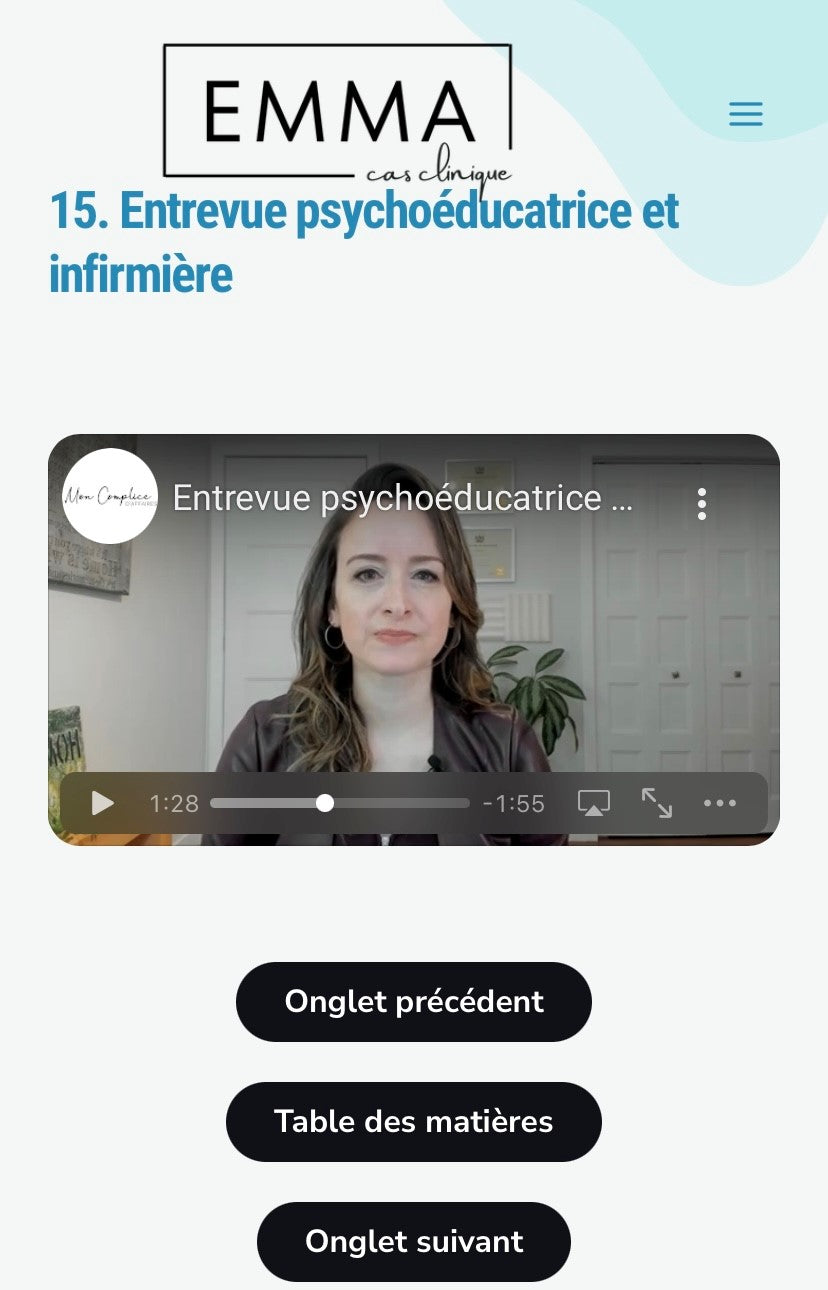Open the hamburger navigation menu
This screenshot has width=828, height=1290.
[745, 113]
